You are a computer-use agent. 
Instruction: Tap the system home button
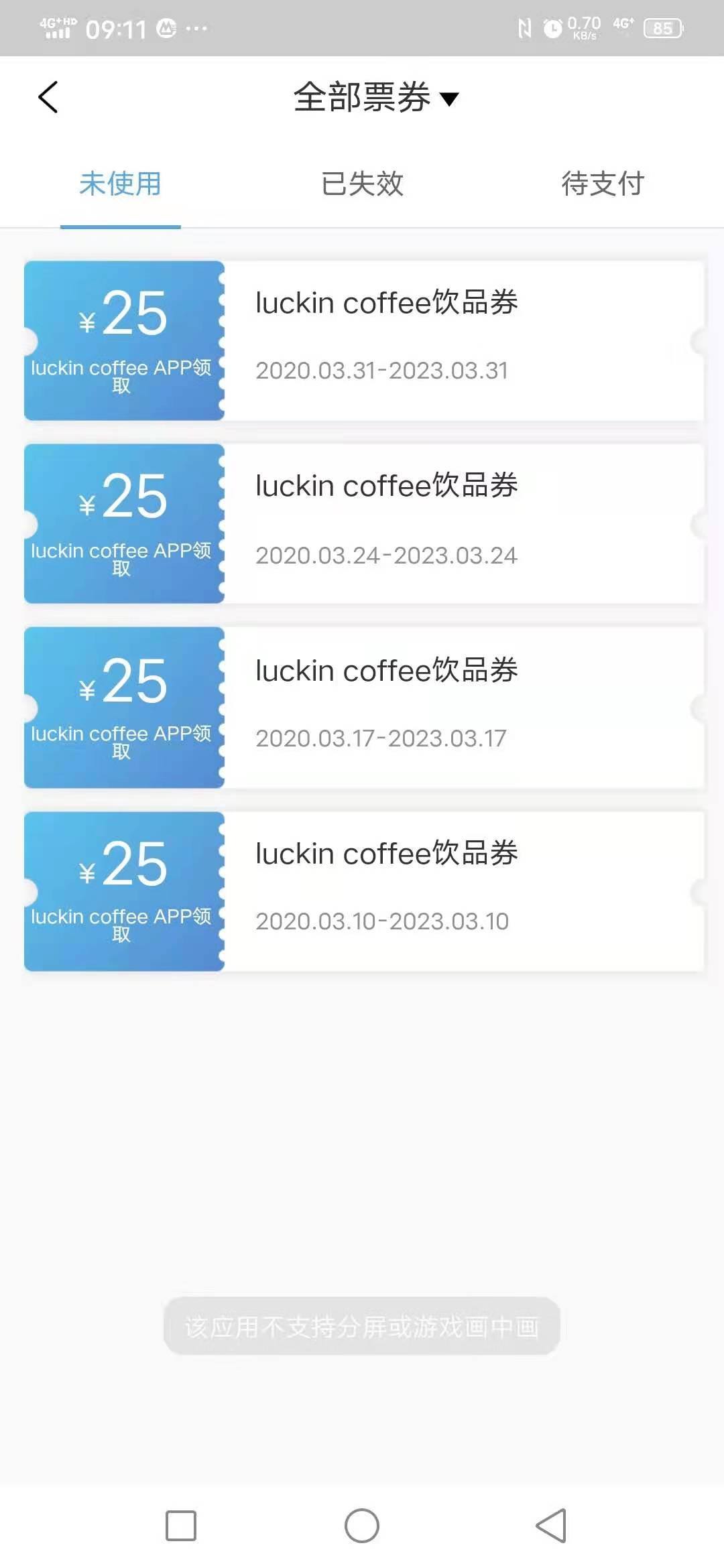click(x=362, y=1526)
